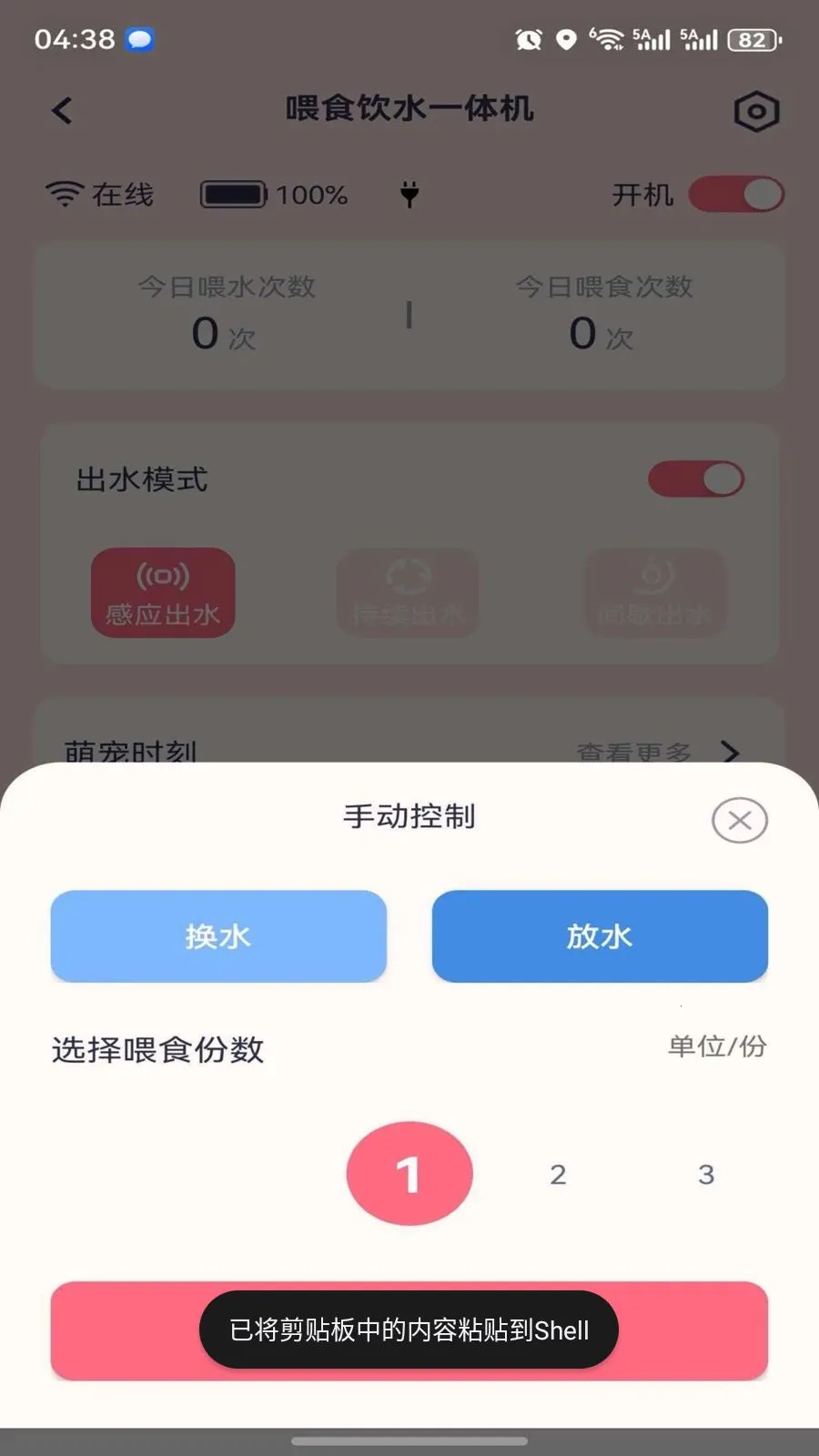Screen dimensions: 819x1456
Task: Tap the battery 100% indicator icon
Action: pos(233,193)
